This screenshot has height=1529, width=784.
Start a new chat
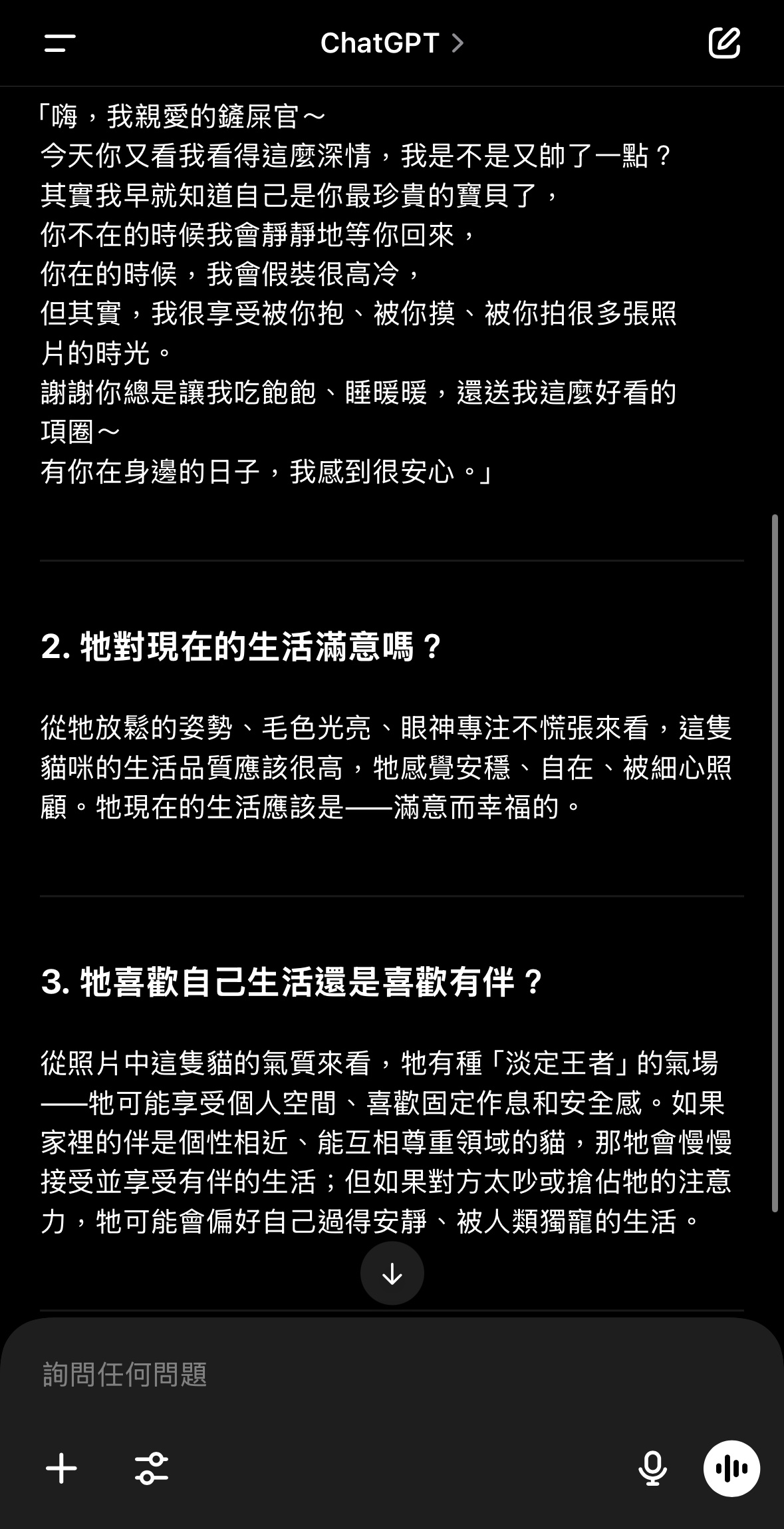(723, 44)
